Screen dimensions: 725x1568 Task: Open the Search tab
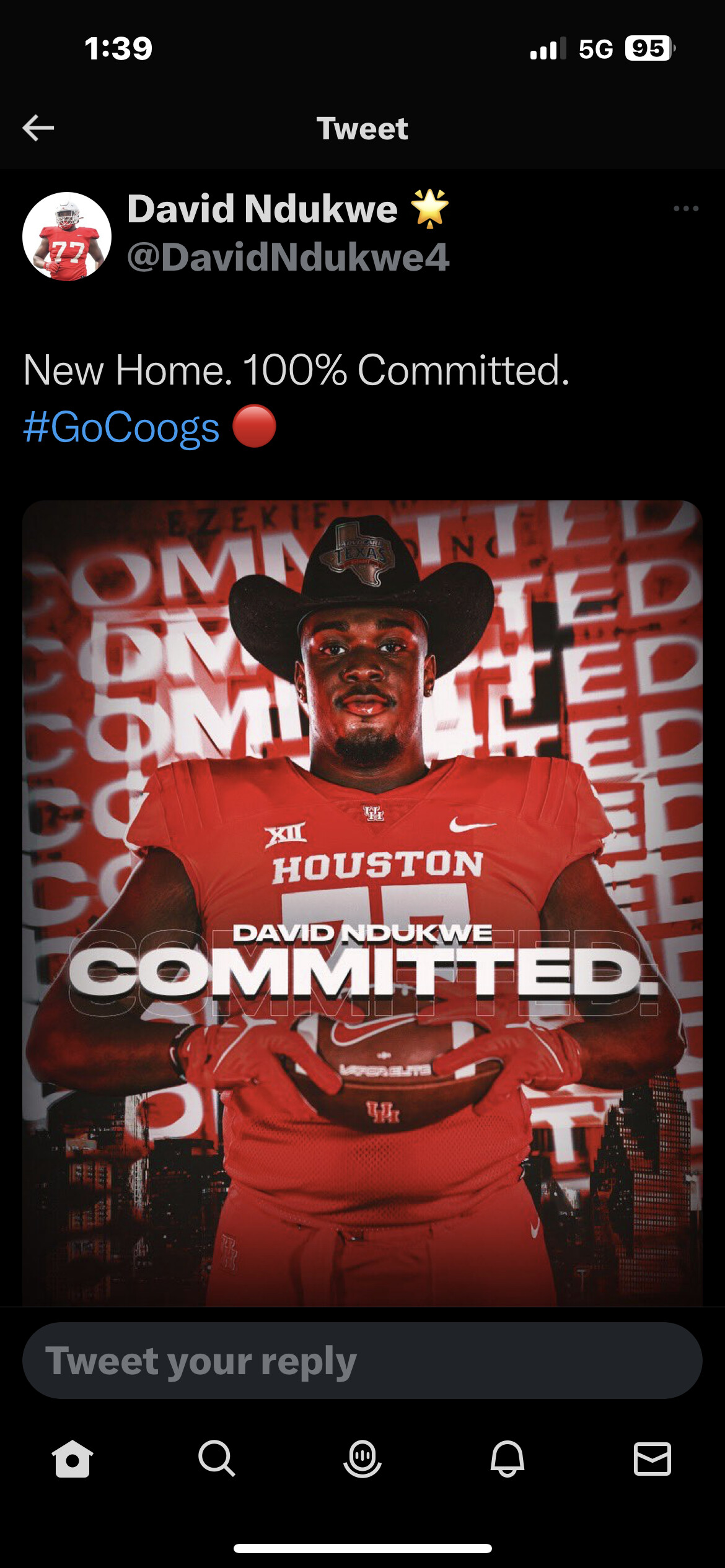coord(217,1458)
